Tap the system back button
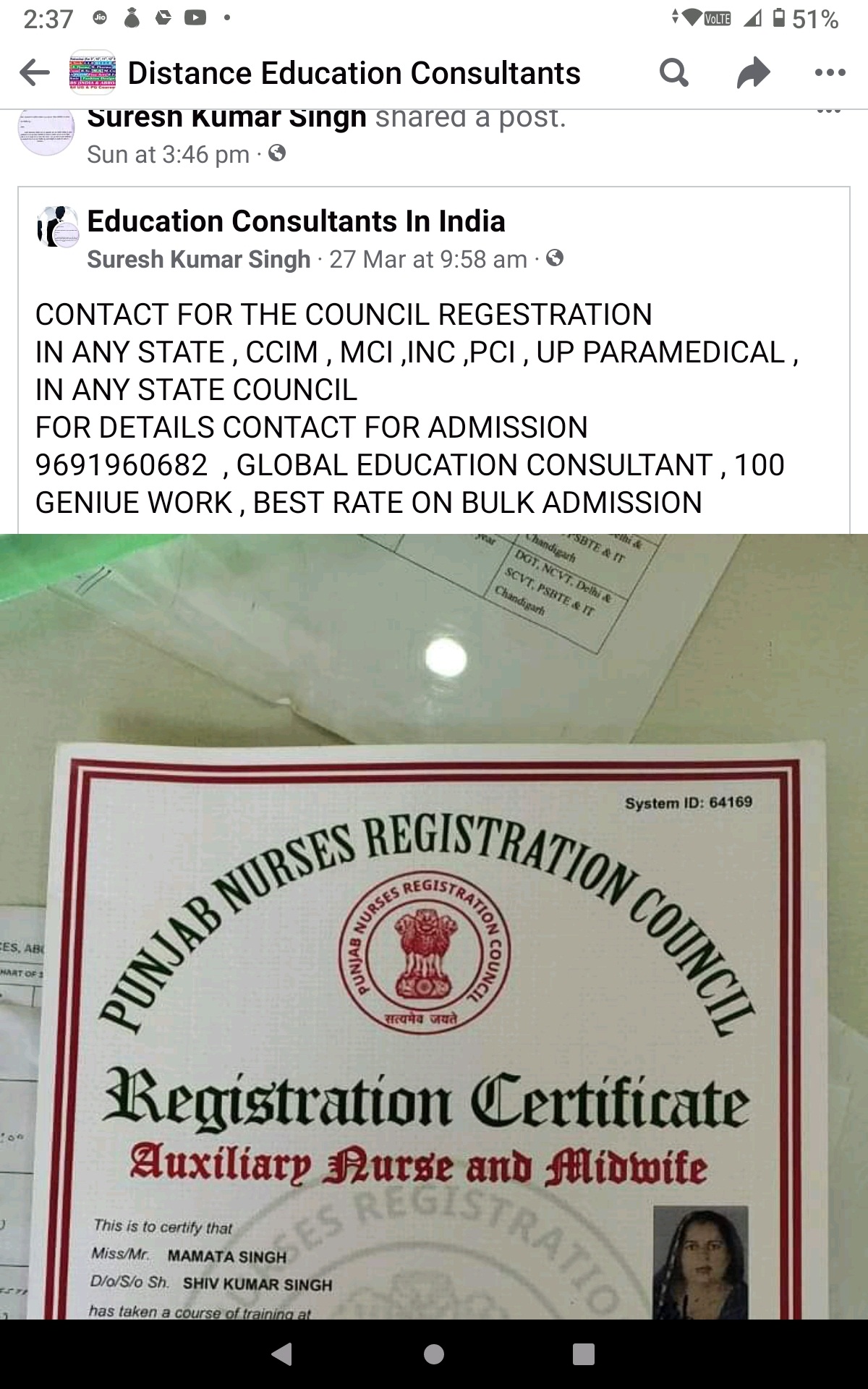 (282, 1354)
